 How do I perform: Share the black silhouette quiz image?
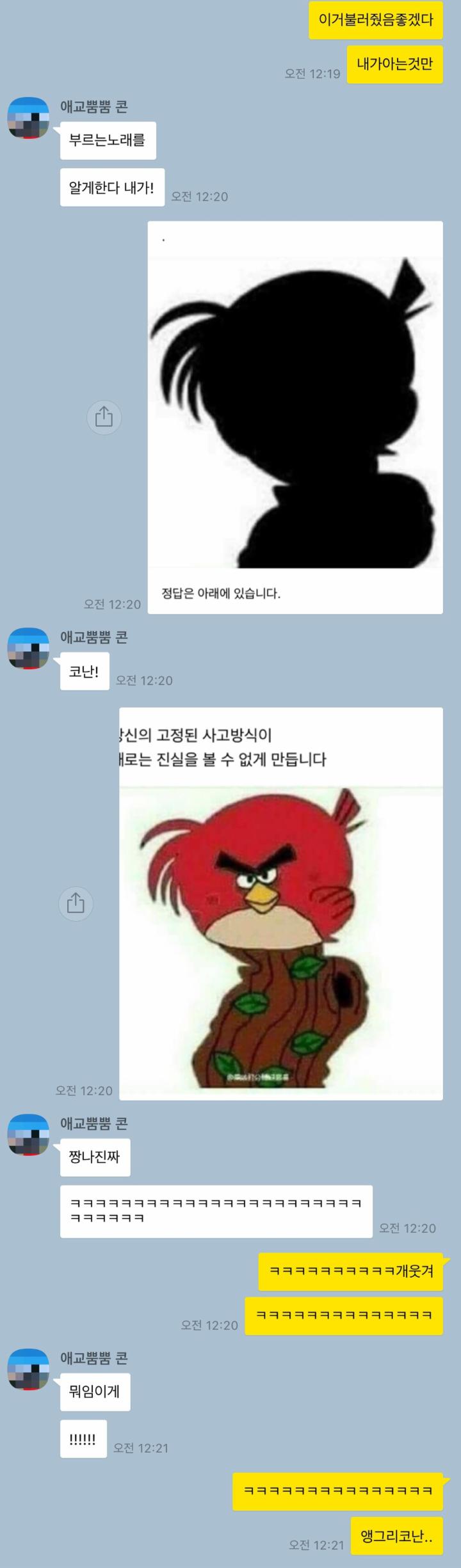[104, 418]
